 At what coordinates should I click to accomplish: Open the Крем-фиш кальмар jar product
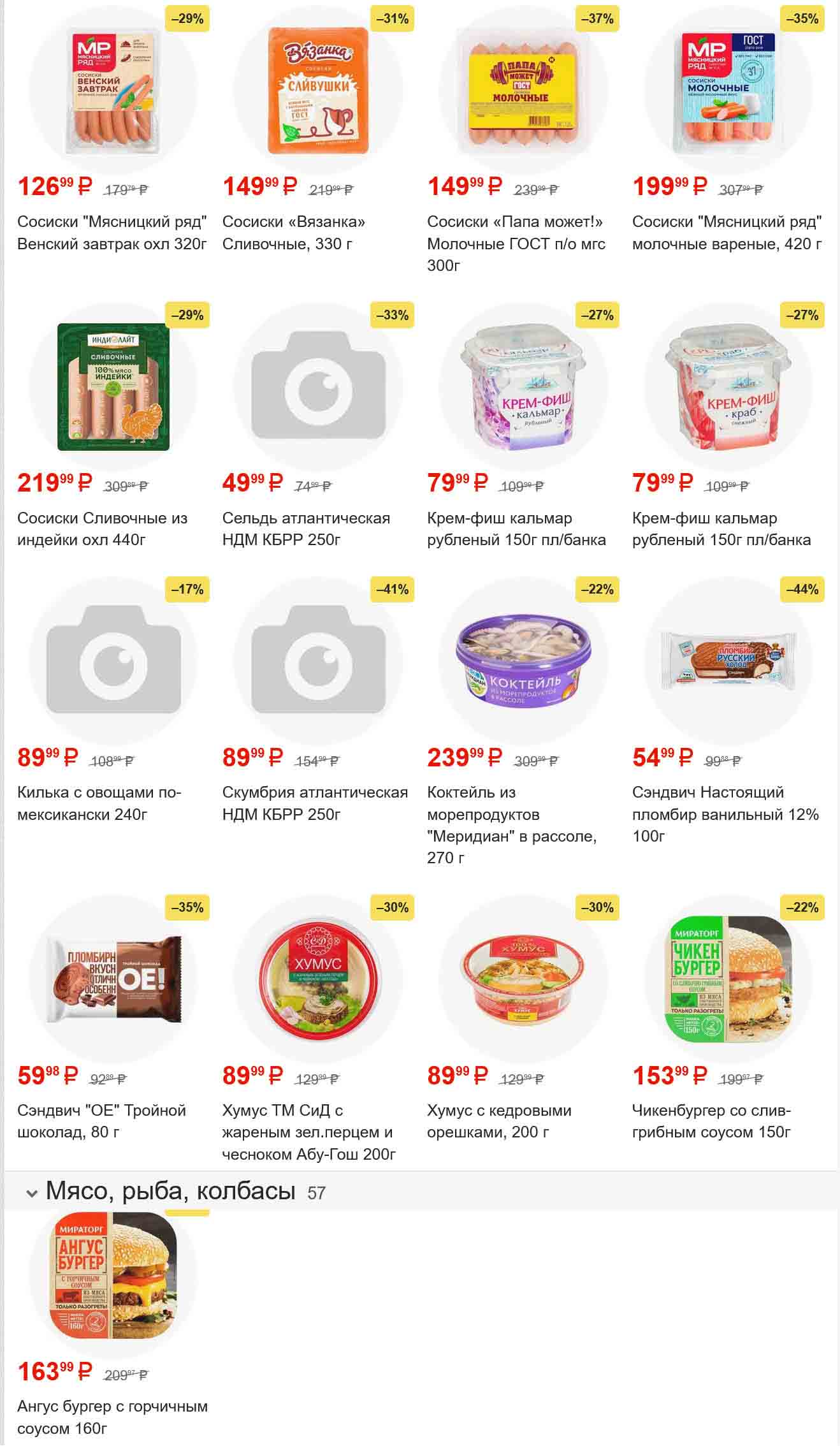(x=523, y=387)
